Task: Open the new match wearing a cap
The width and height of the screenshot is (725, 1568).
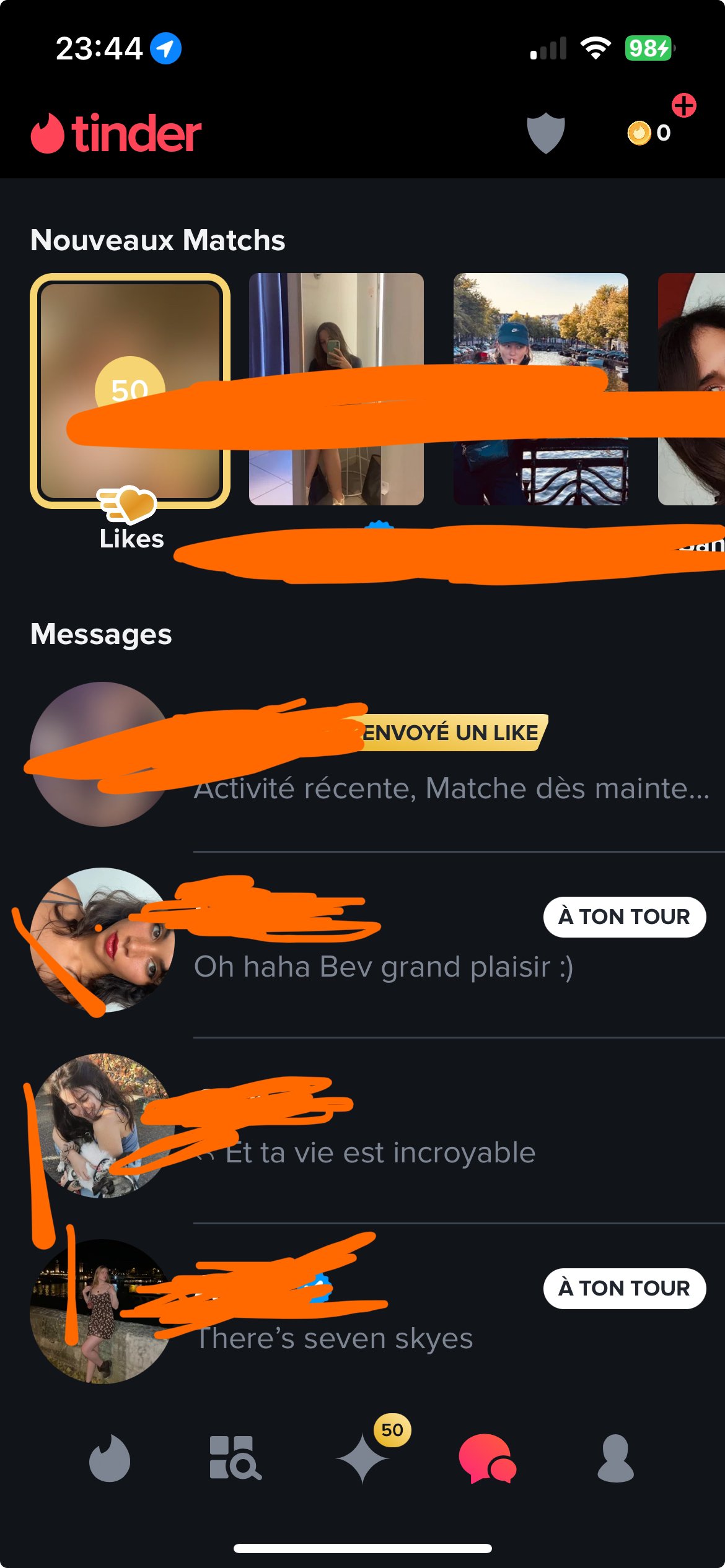Action: pos(541,389)
